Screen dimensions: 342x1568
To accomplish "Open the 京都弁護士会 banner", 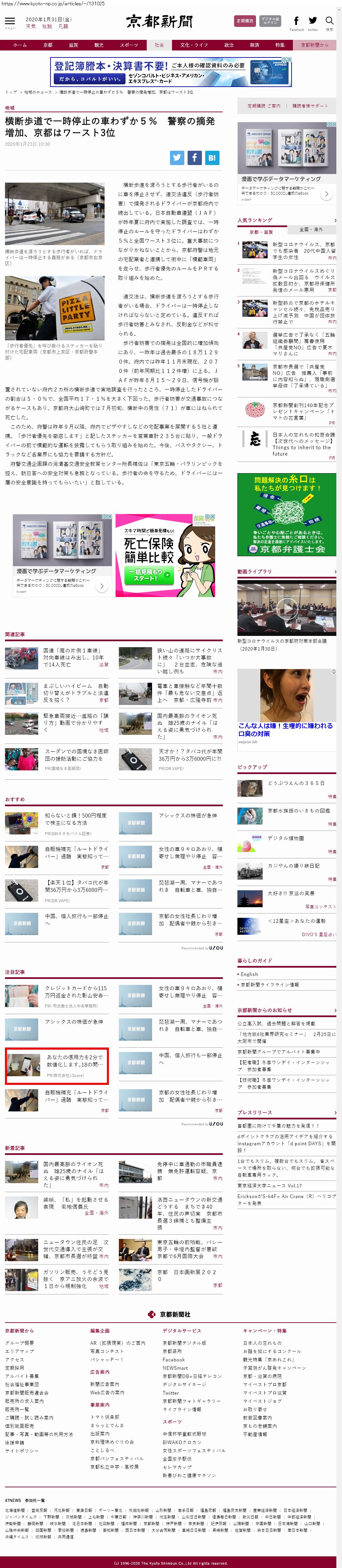I will pyautogui.click(x=287, y=514).
